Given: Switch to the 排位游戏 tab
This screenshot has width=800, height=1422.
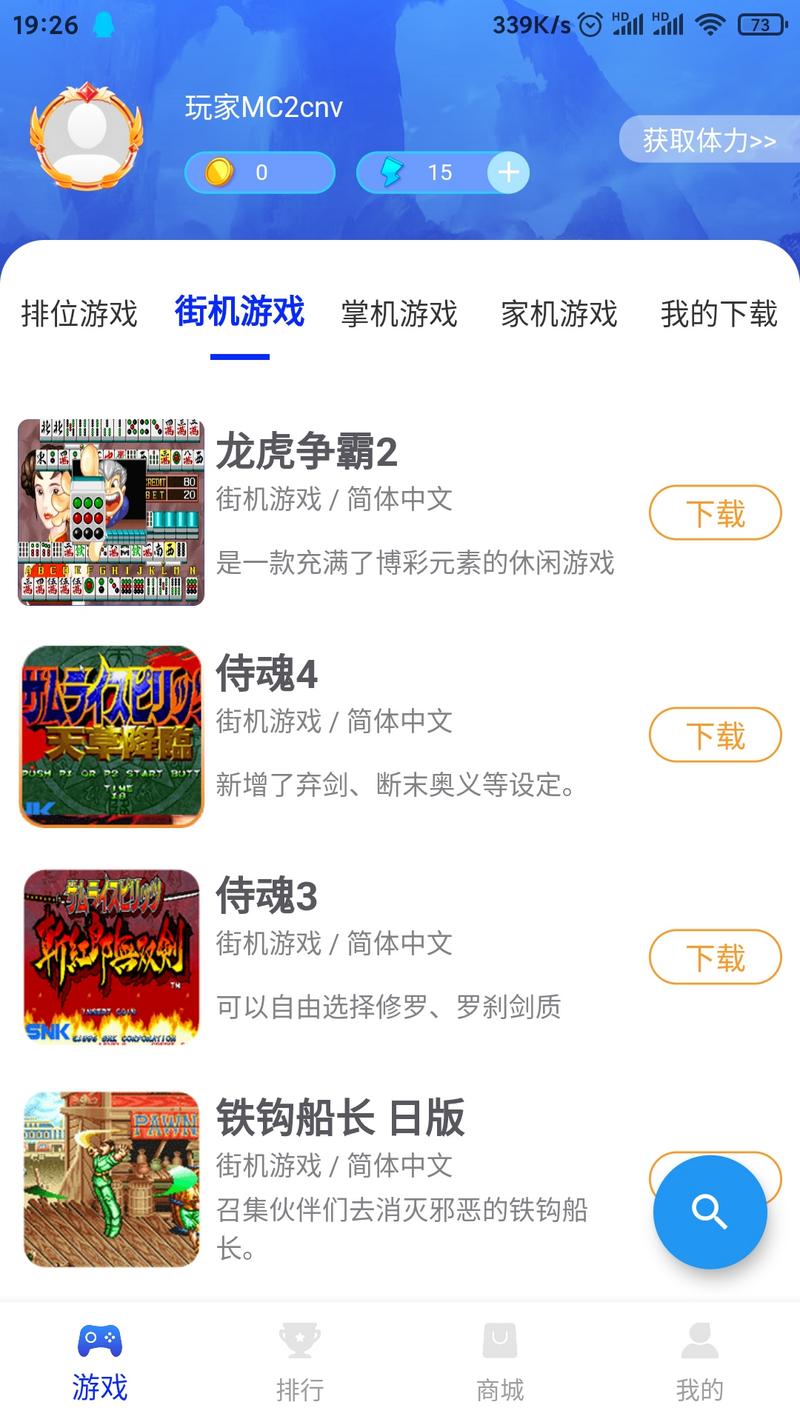Looking at the screenshot, I should [x=79, y=314].
